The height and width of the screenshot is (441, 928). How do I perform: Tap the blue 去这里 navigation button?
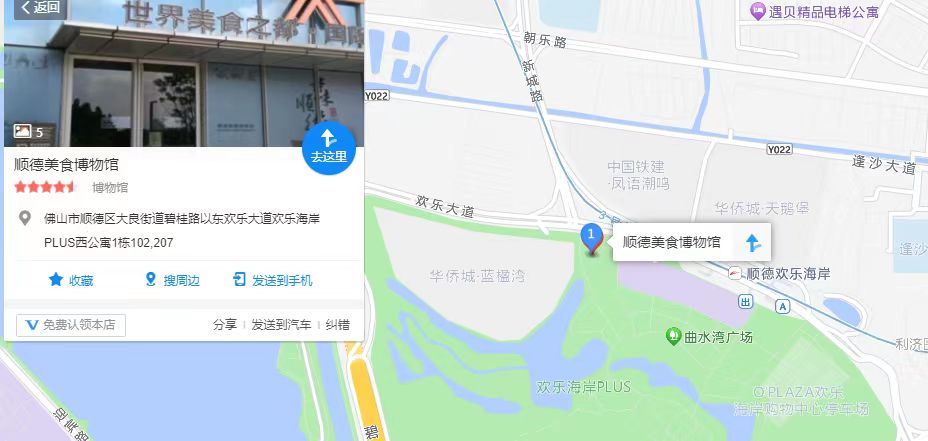coord(329,146)
